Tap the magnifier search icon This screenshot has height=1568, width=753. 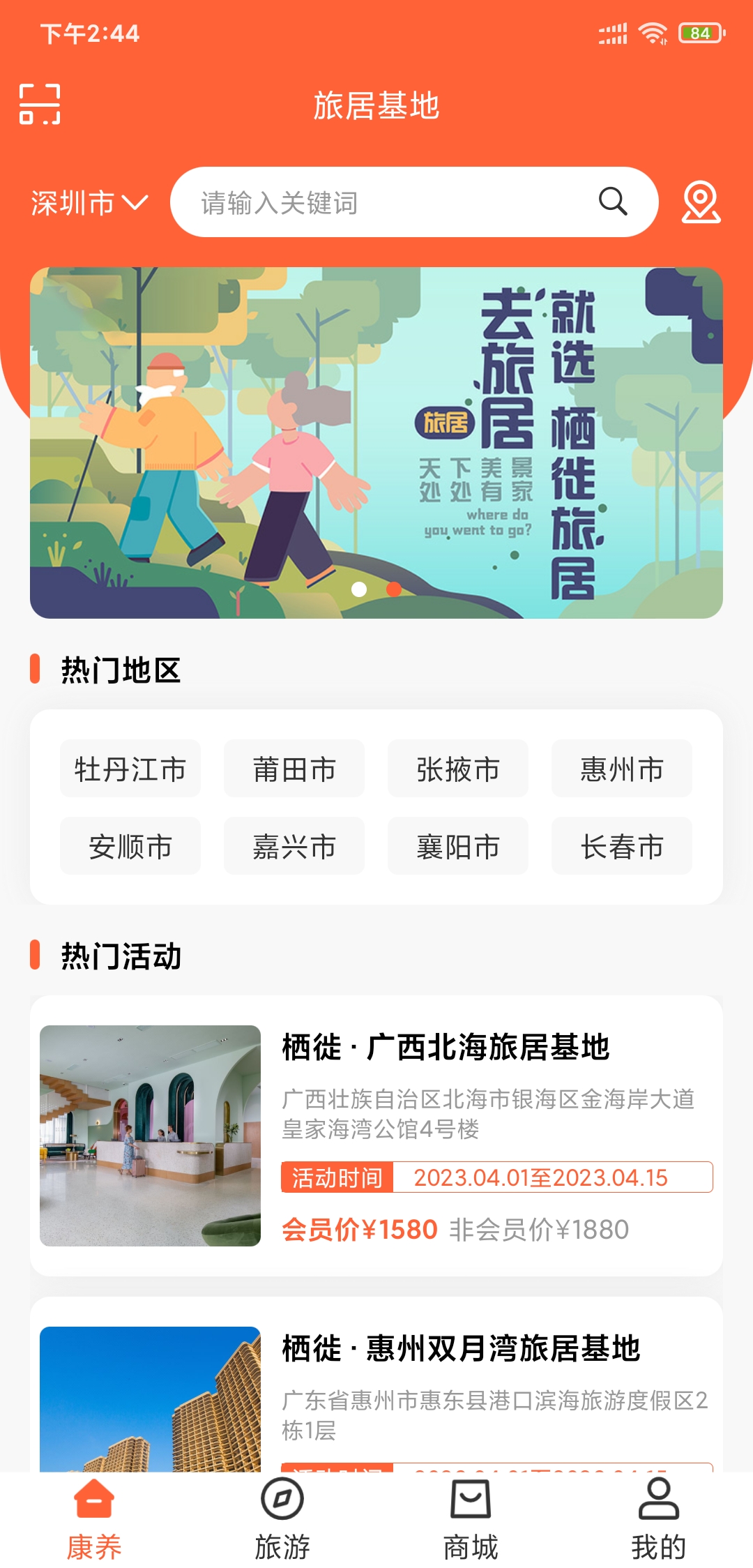pyautogui.click(x=613, y=202)
